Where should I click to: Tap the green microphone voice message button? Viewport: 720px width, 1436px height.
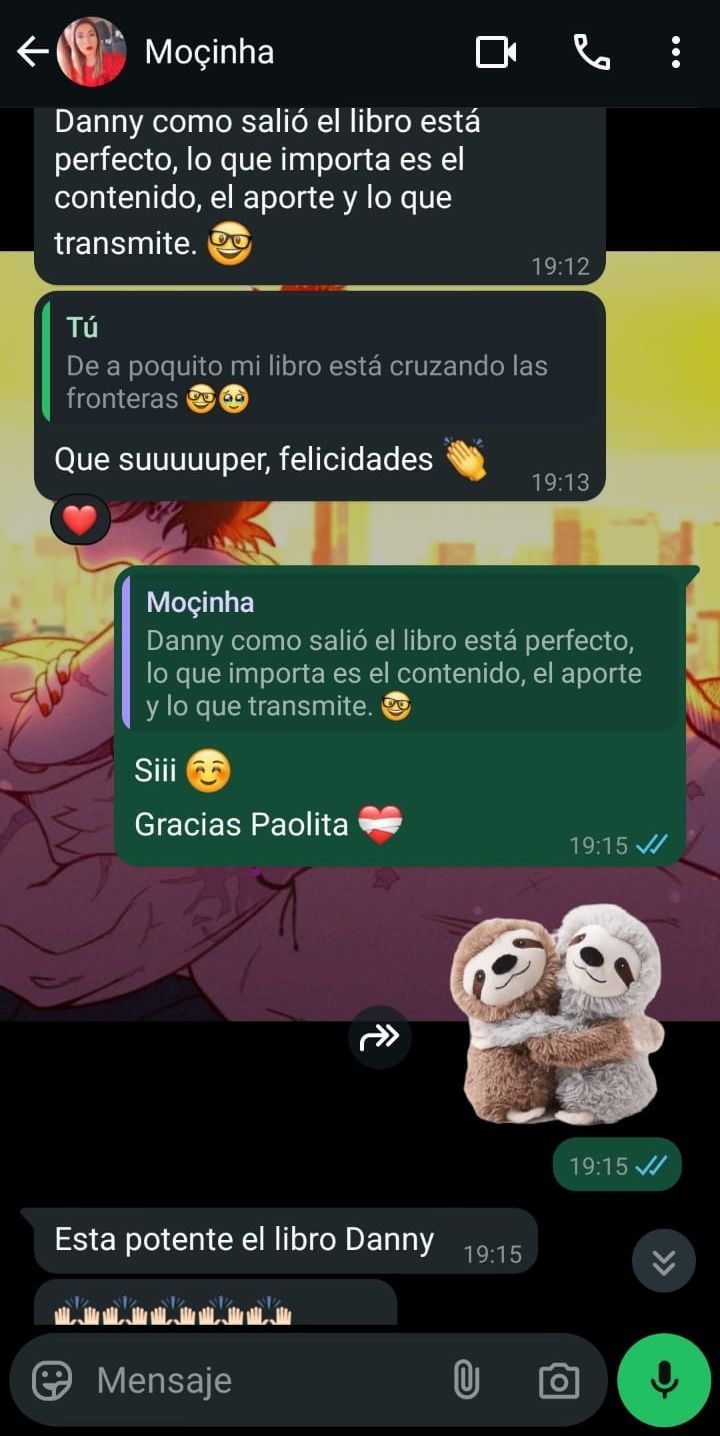664,1381
